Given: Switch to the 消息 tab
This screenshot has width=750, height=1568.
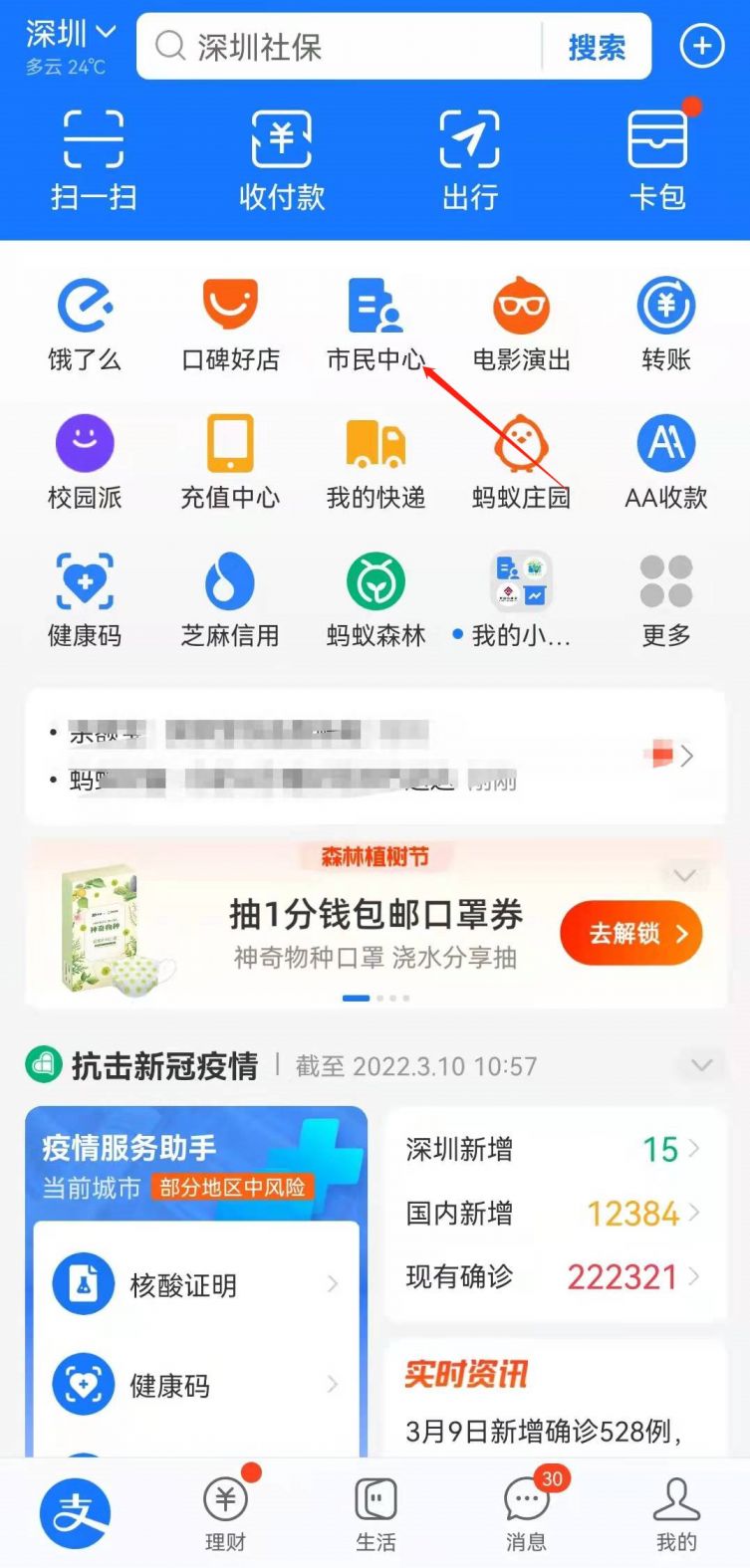Looking at the screenshot, I should (526, 1513).
